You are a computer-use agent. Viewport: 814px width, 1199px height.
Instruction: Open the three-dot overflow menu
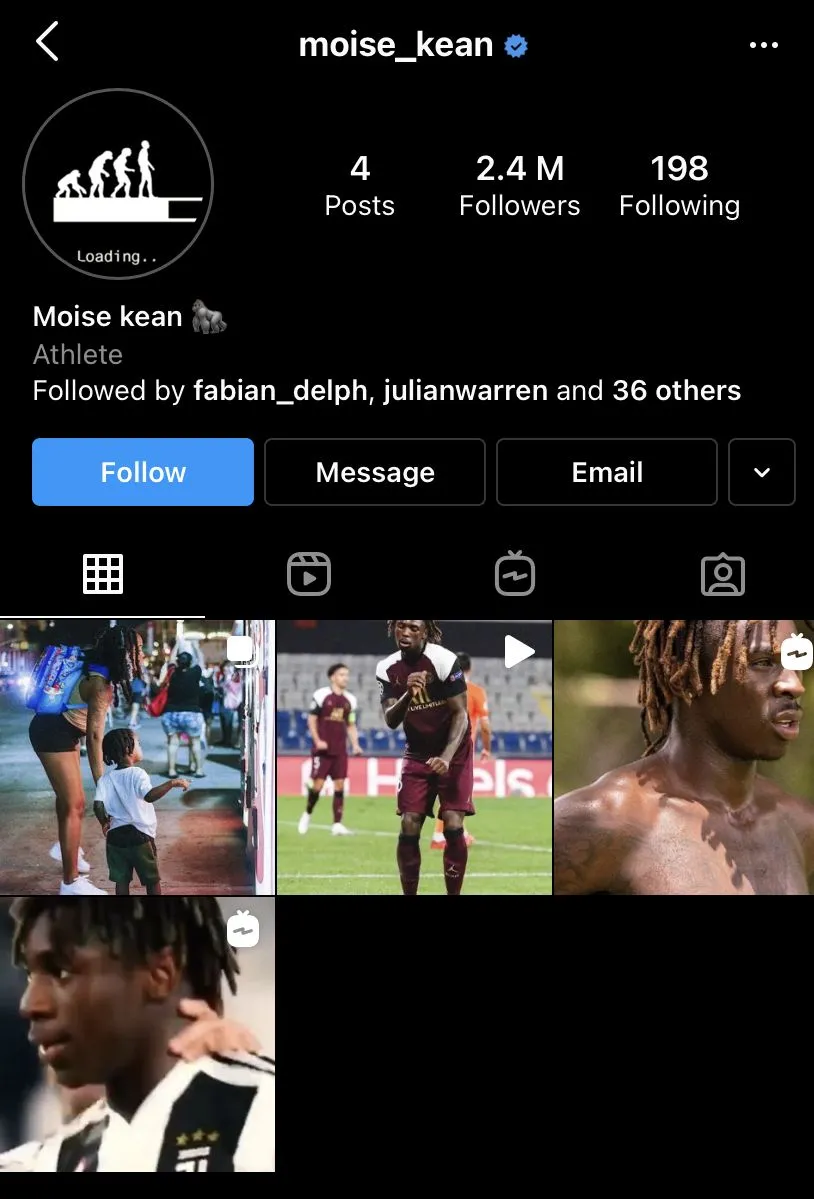[x=763, y=45]
